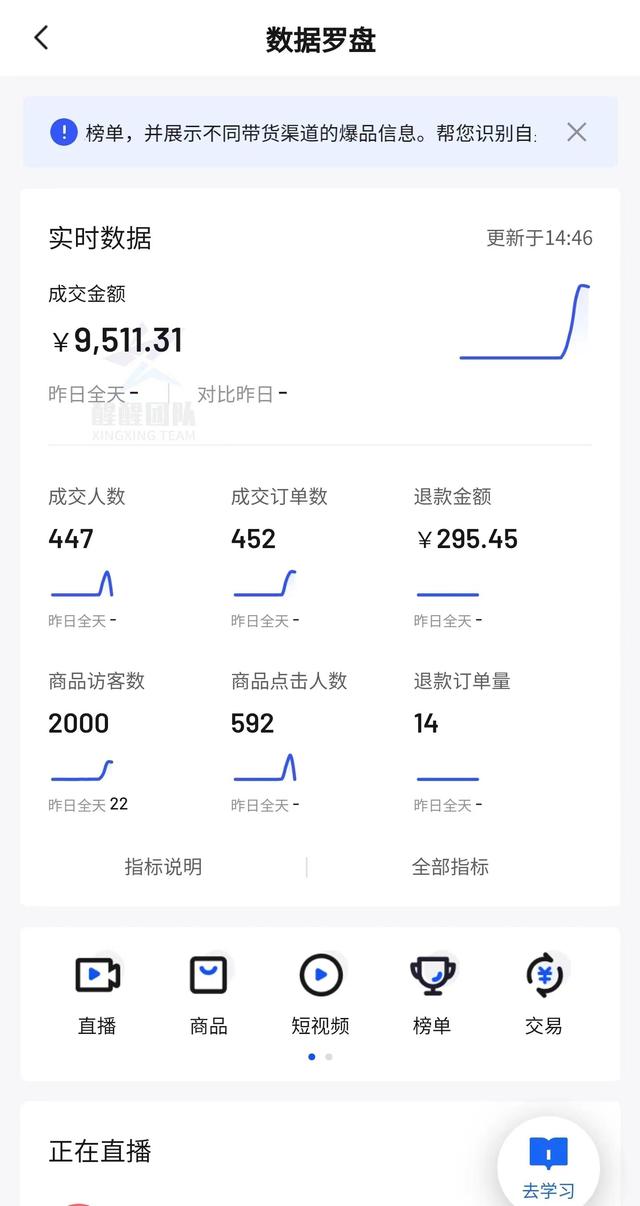Tap the 去学习 floating button
Screen dimensions: 640x1206
548,1165
